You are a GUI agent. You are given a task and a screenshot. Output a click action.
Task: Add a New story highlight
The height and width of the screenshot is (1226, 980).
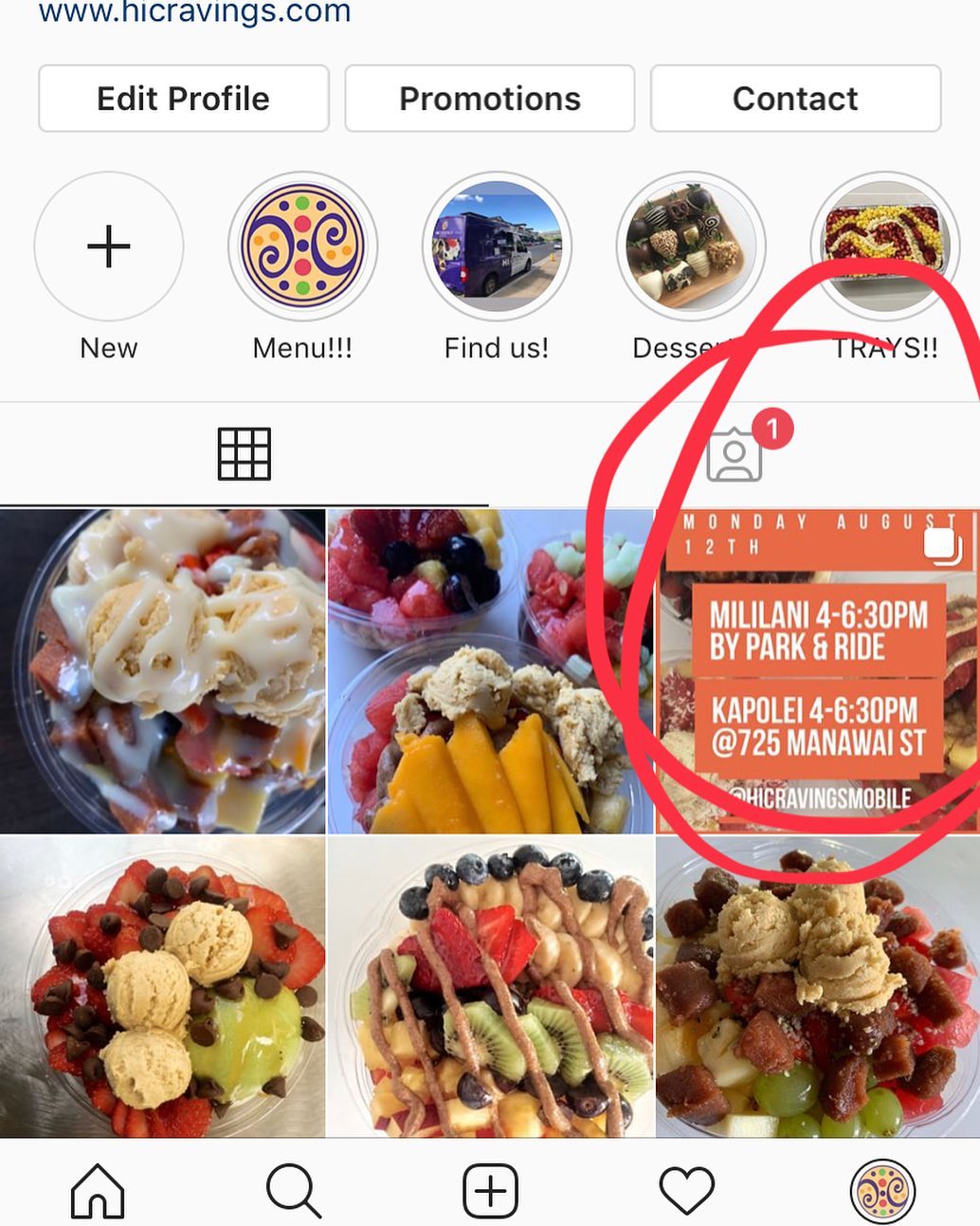pos(109,247)
